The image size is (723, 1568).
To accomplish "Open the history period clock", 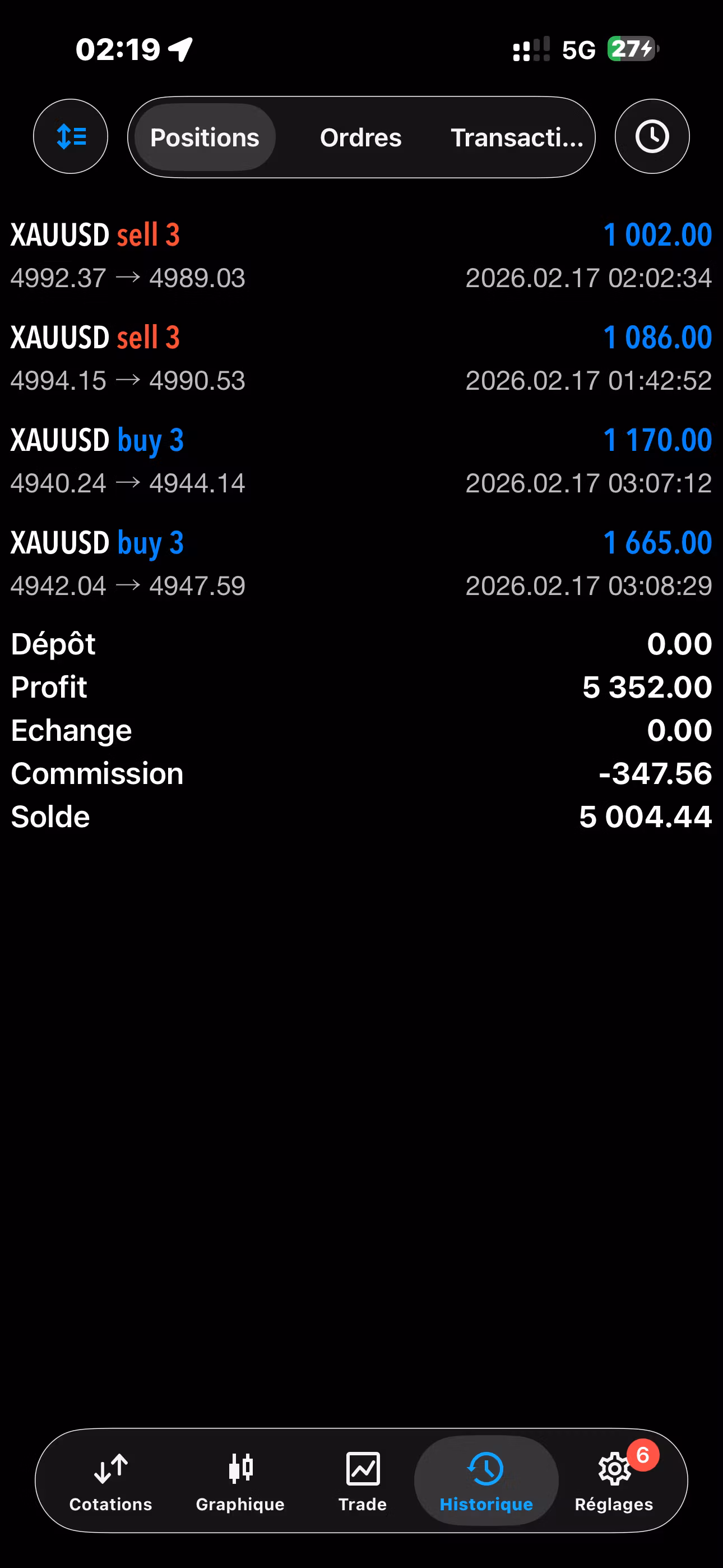I will (x=652, y=136).
